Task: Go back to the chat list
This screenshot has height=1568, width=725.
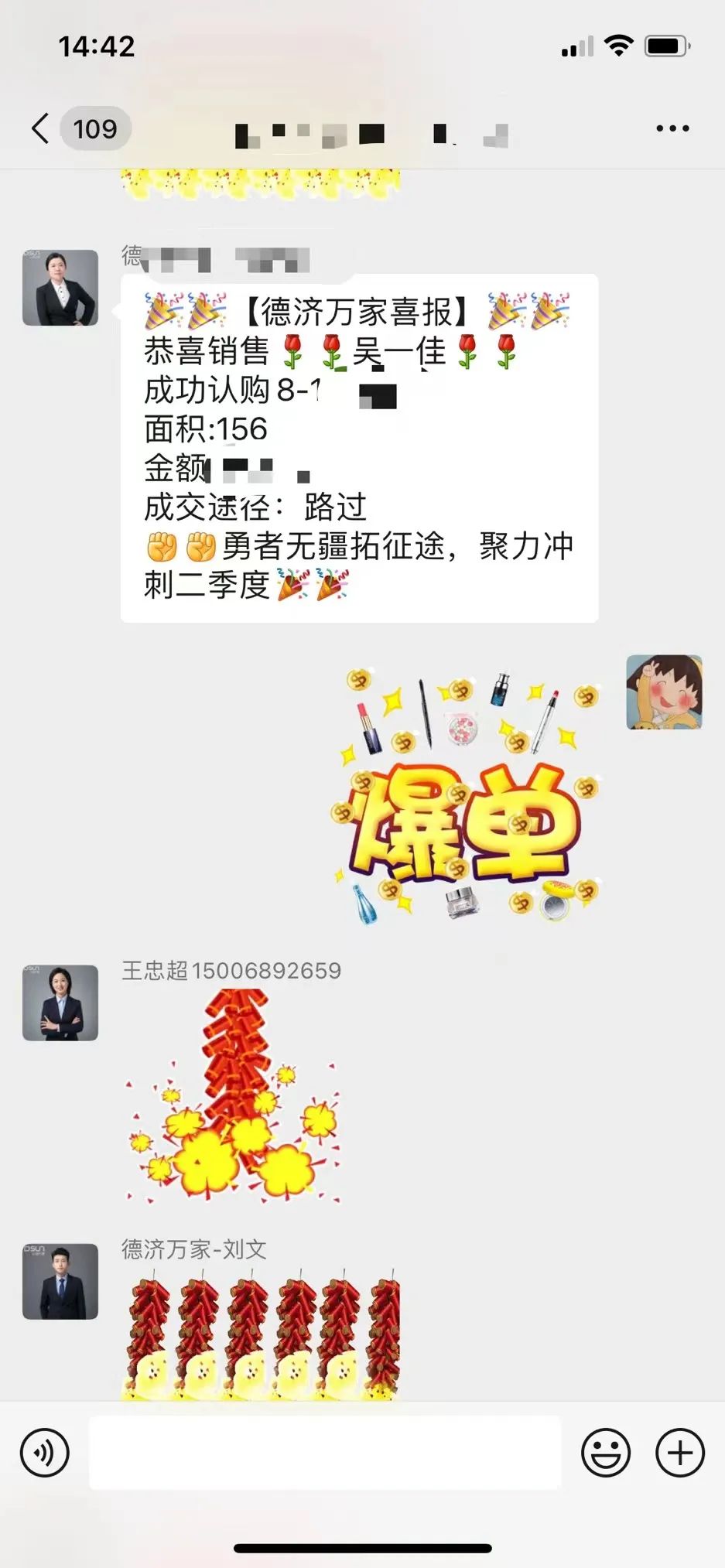Action: pos(41,128)
